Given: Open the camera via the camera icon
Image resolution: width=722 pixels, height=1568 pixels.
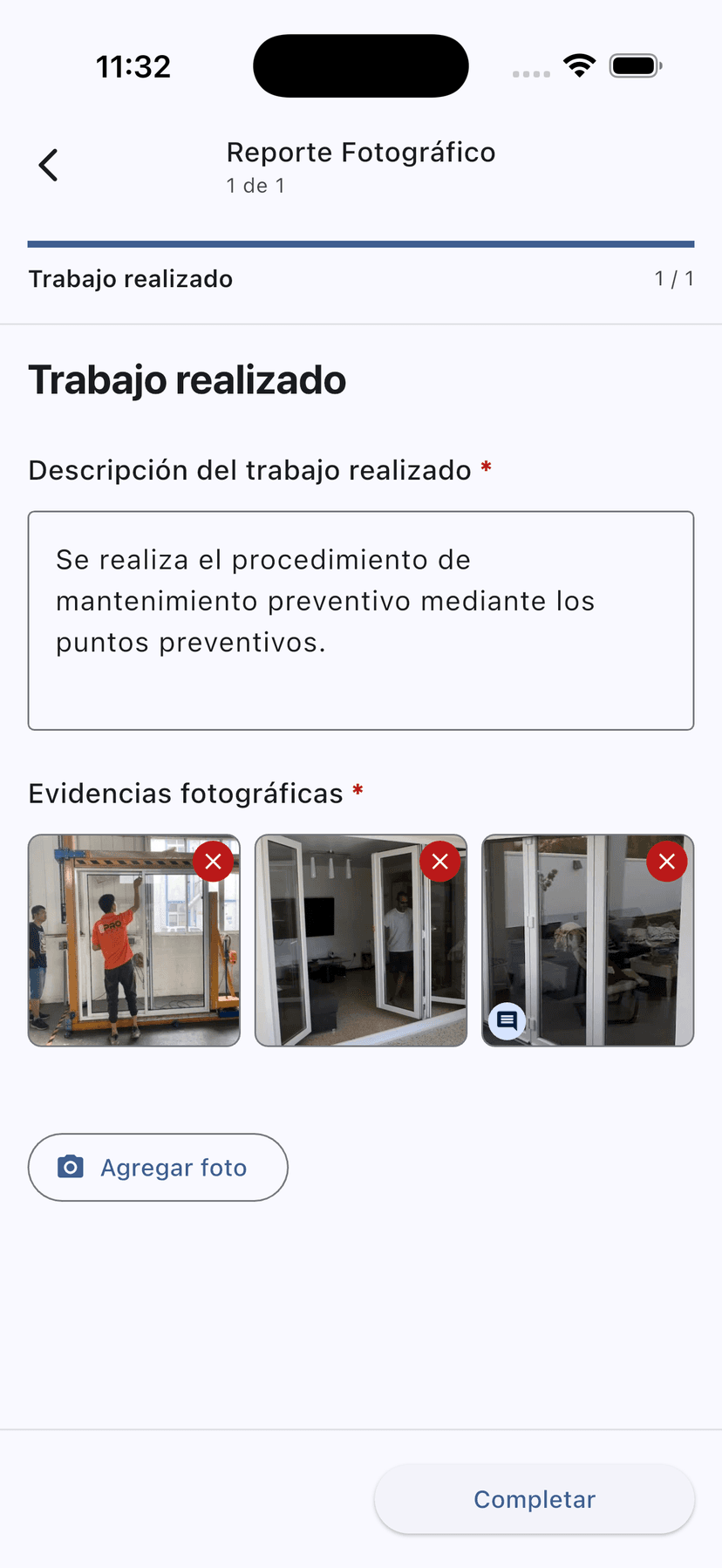Looking at the screenshot, I should point(72,1167).
